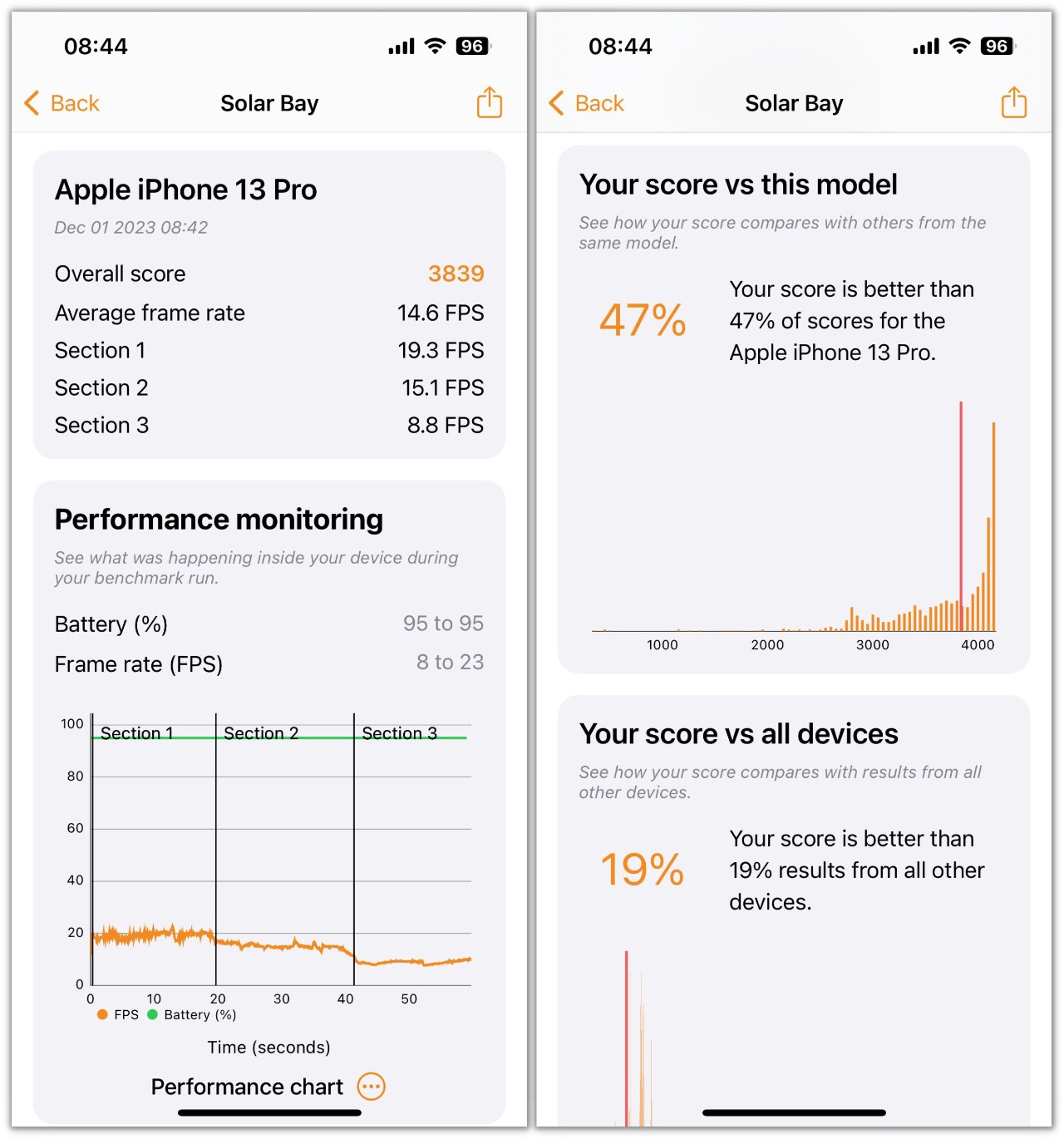Toggle the orange FPS legend marker
This screenshot has width=1064, height=1139.
pyautogui.click(x=101, y=1014)
